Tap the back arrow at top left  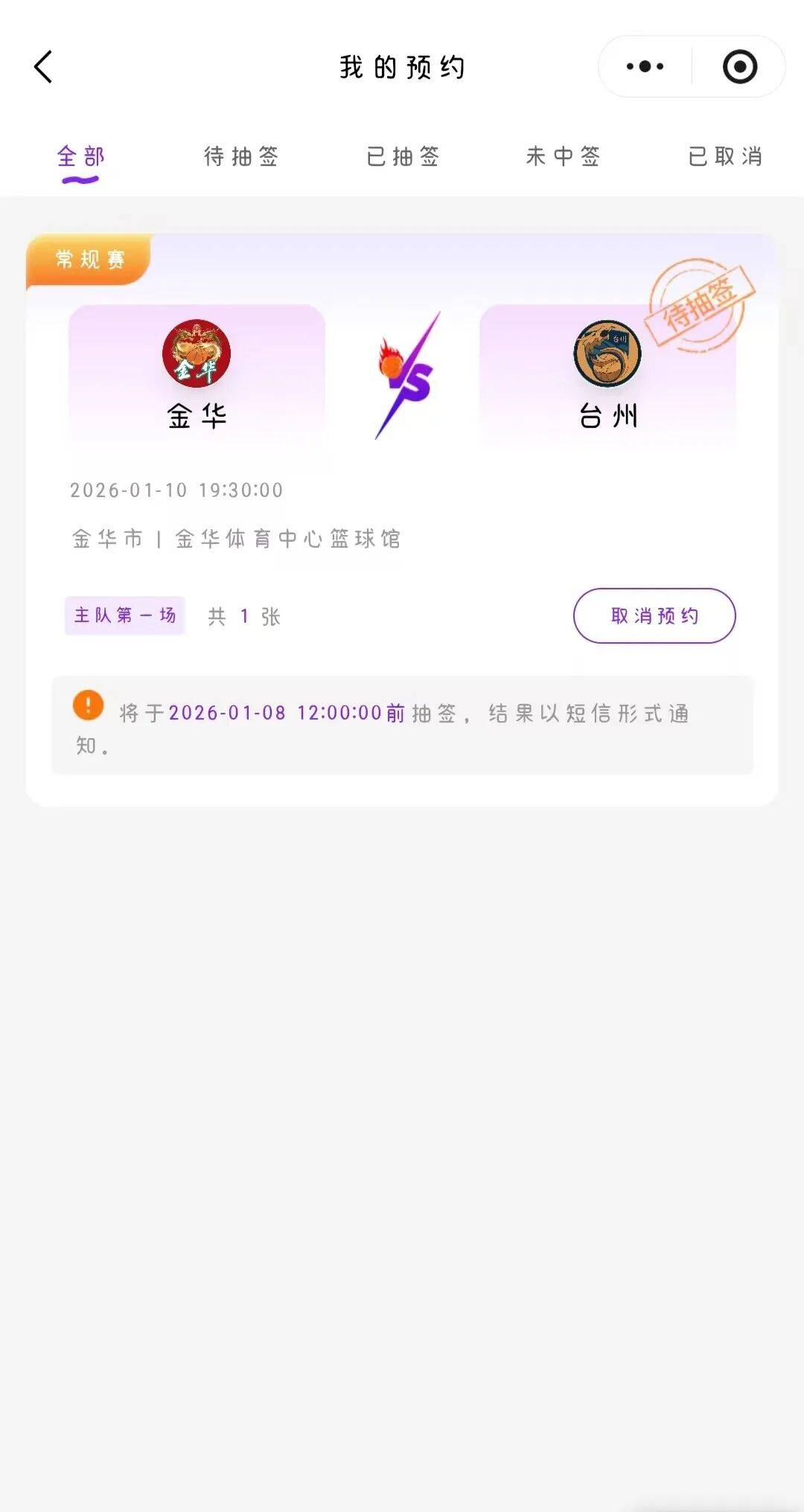tap(42, 66)
